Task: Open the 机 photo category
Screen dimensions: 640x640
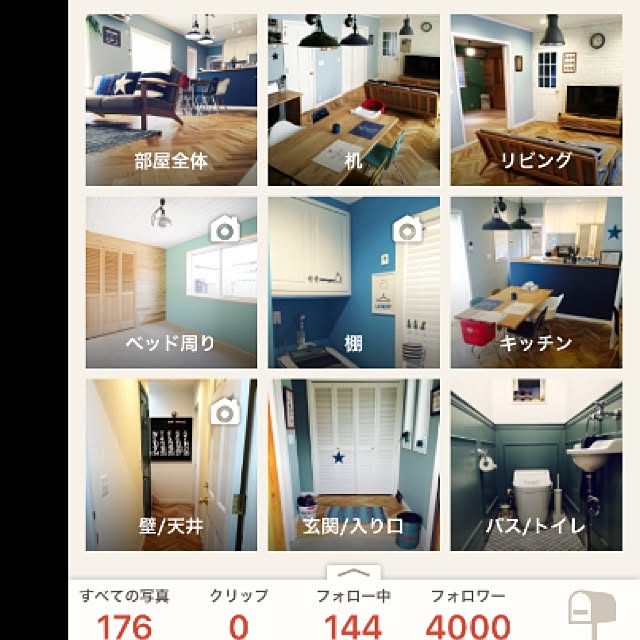Action: 353,100
